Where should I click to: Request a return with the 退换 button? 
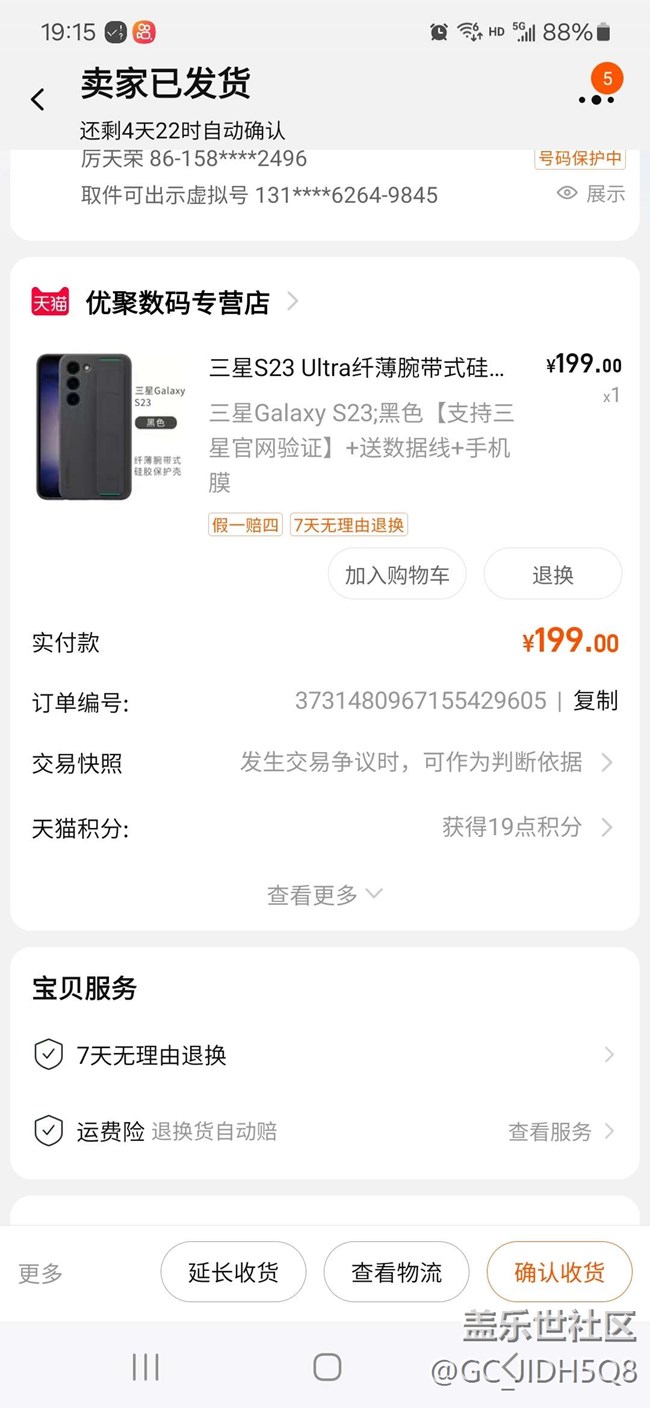pyautogui.click(x=553, y=574)
